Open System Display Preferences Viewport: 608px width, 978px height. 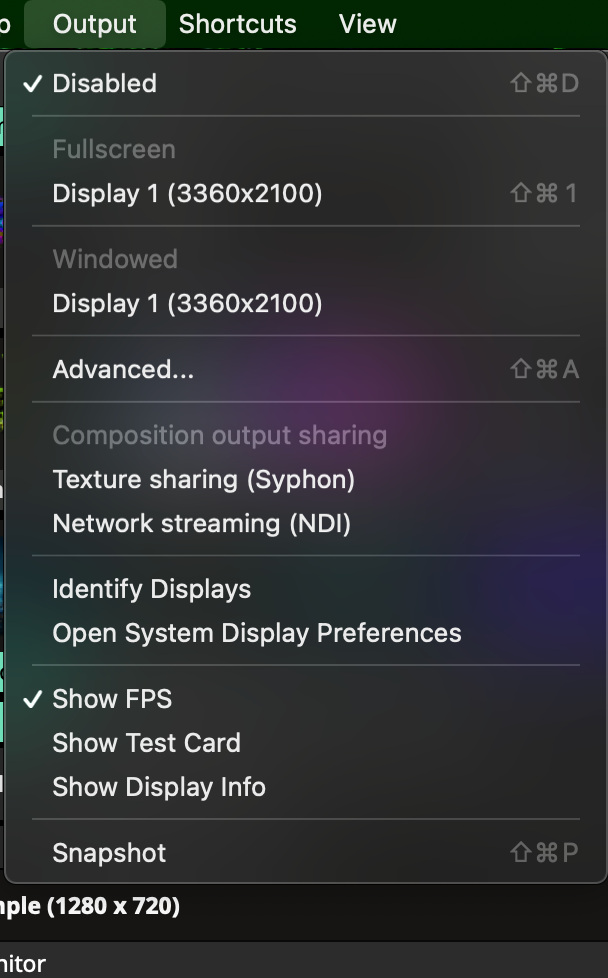pos(256,633)
